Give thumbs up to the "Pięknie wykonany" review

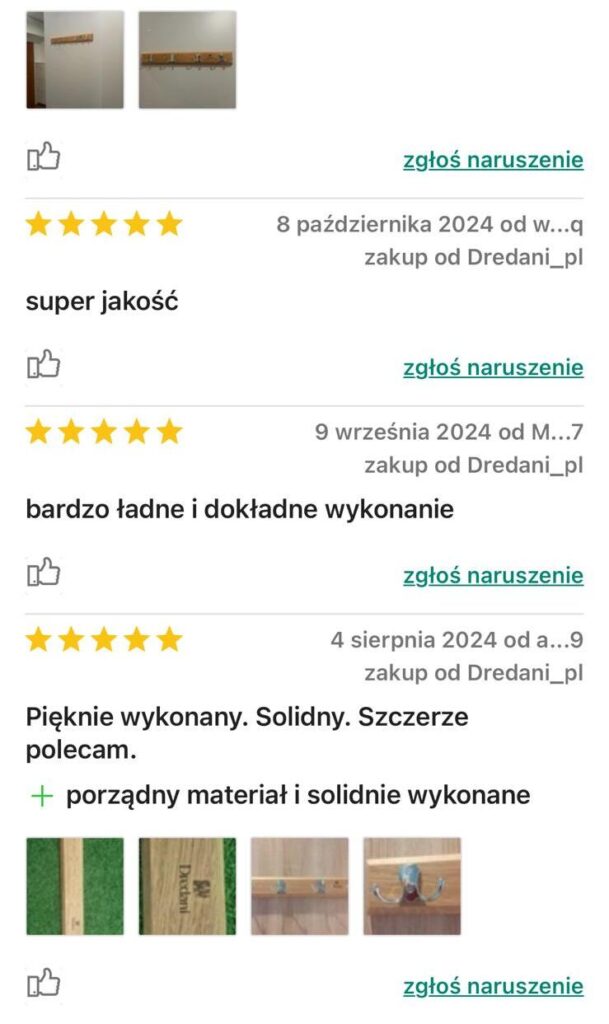click(43, 983)
